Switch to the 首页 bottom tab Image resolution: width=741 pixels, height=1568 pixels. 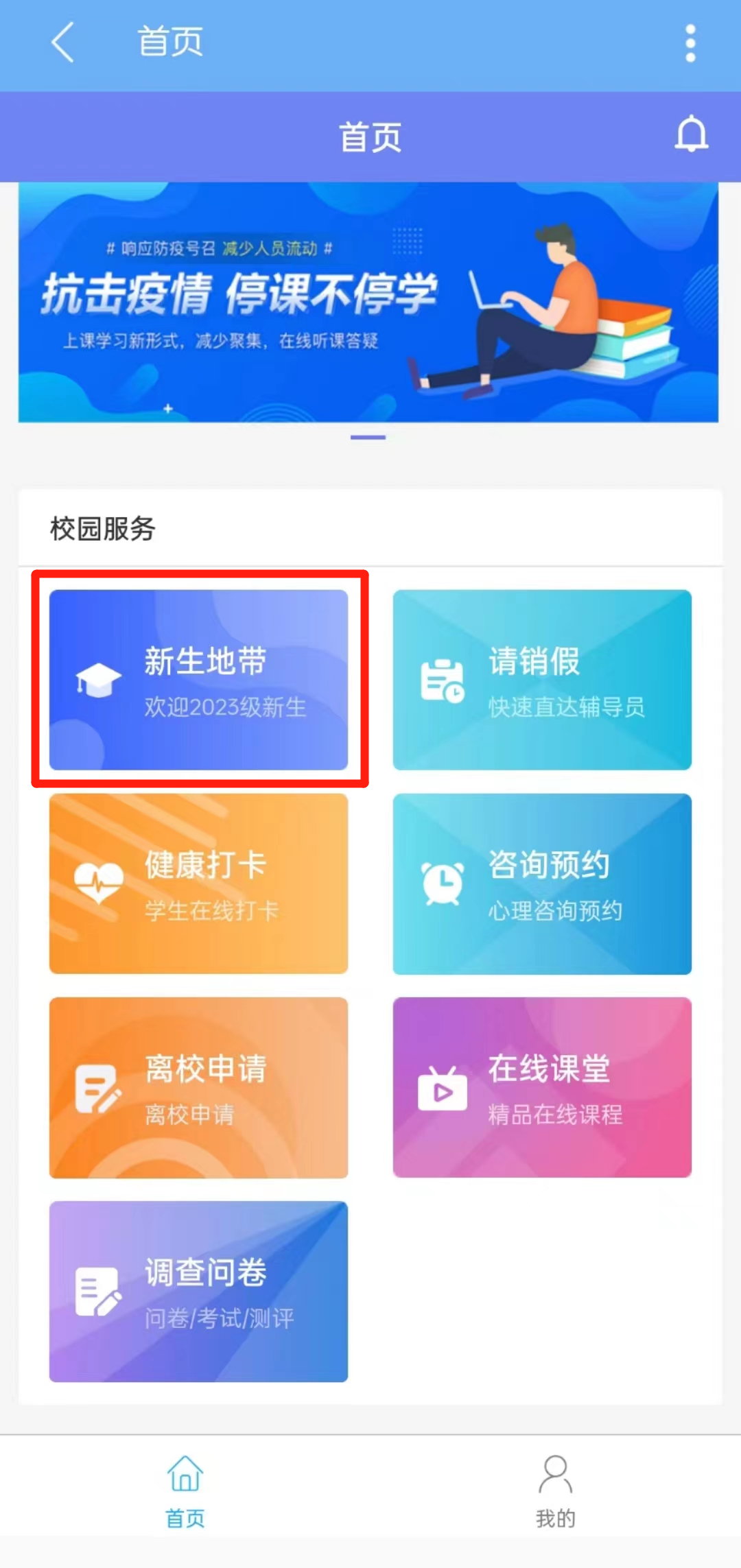tap(185, 1493)
